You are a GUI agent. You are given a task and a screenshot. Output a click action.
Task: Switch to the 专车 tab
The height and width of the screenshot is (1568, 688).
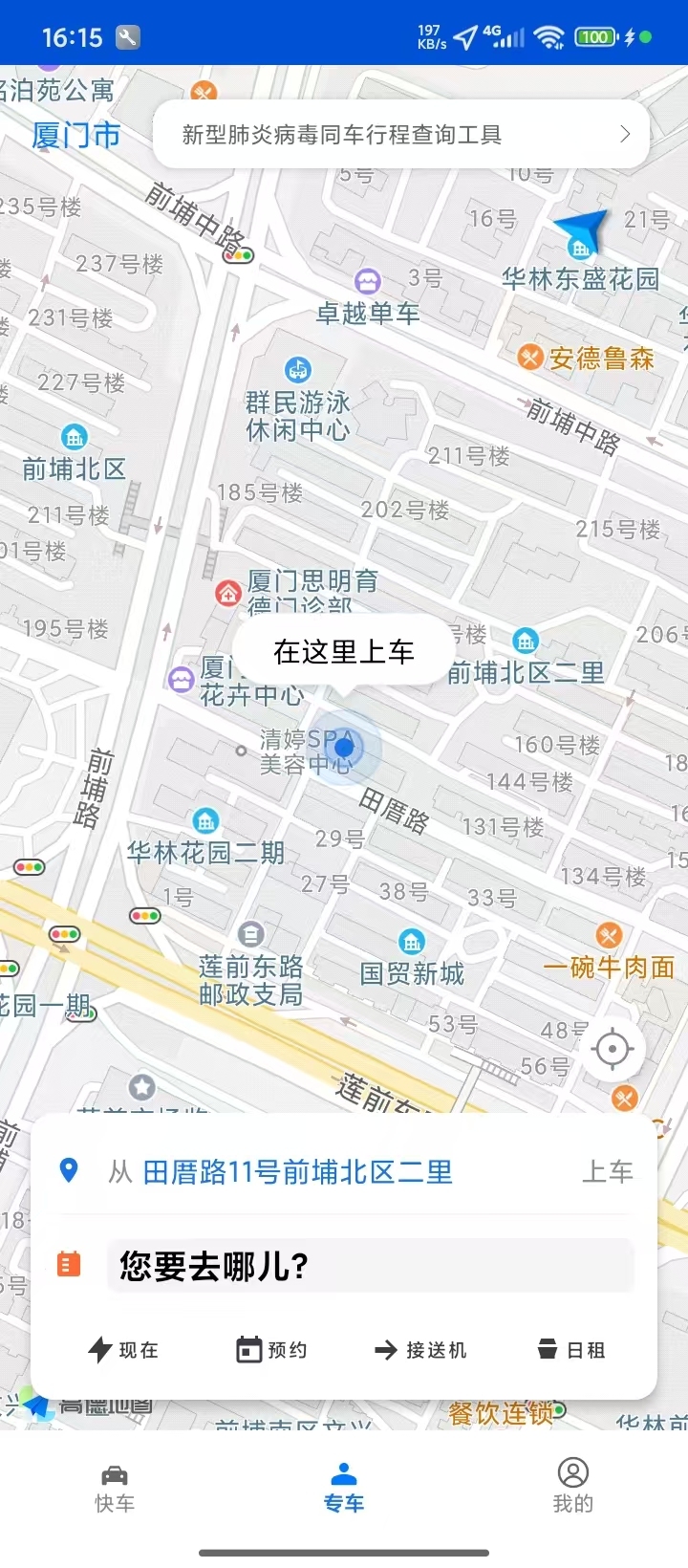344,1488
